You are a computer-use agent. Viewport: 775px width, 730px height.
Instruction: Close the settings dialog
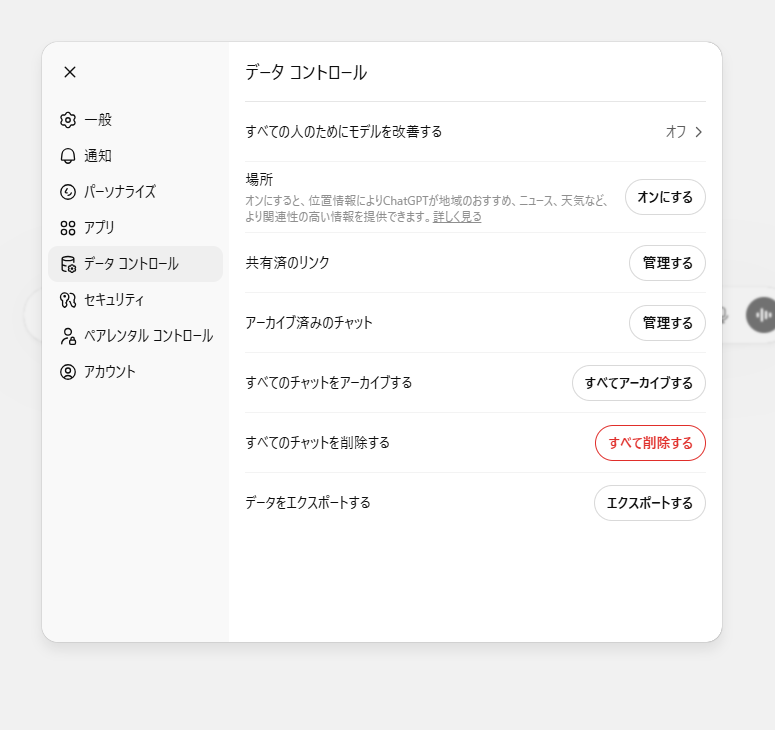[69, 72]
